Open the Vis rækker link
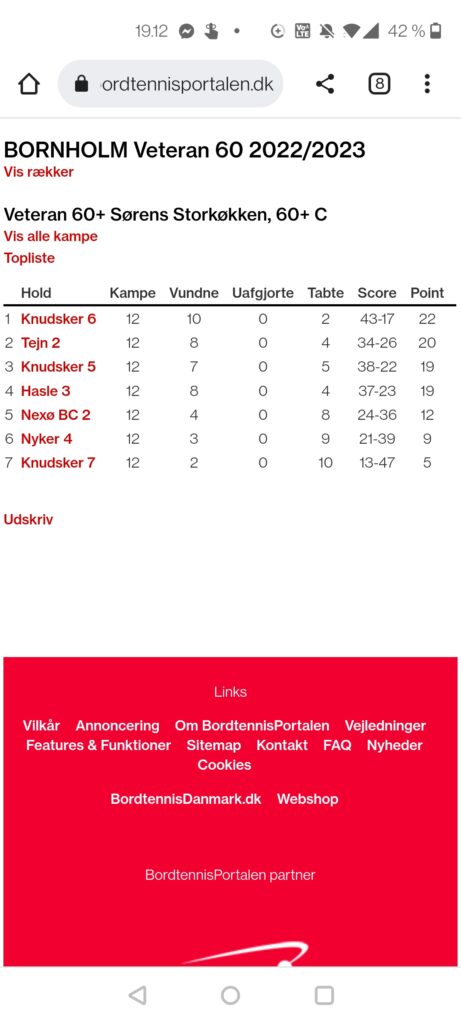This screenshot has width=461, height=1024. pos(39,172)
